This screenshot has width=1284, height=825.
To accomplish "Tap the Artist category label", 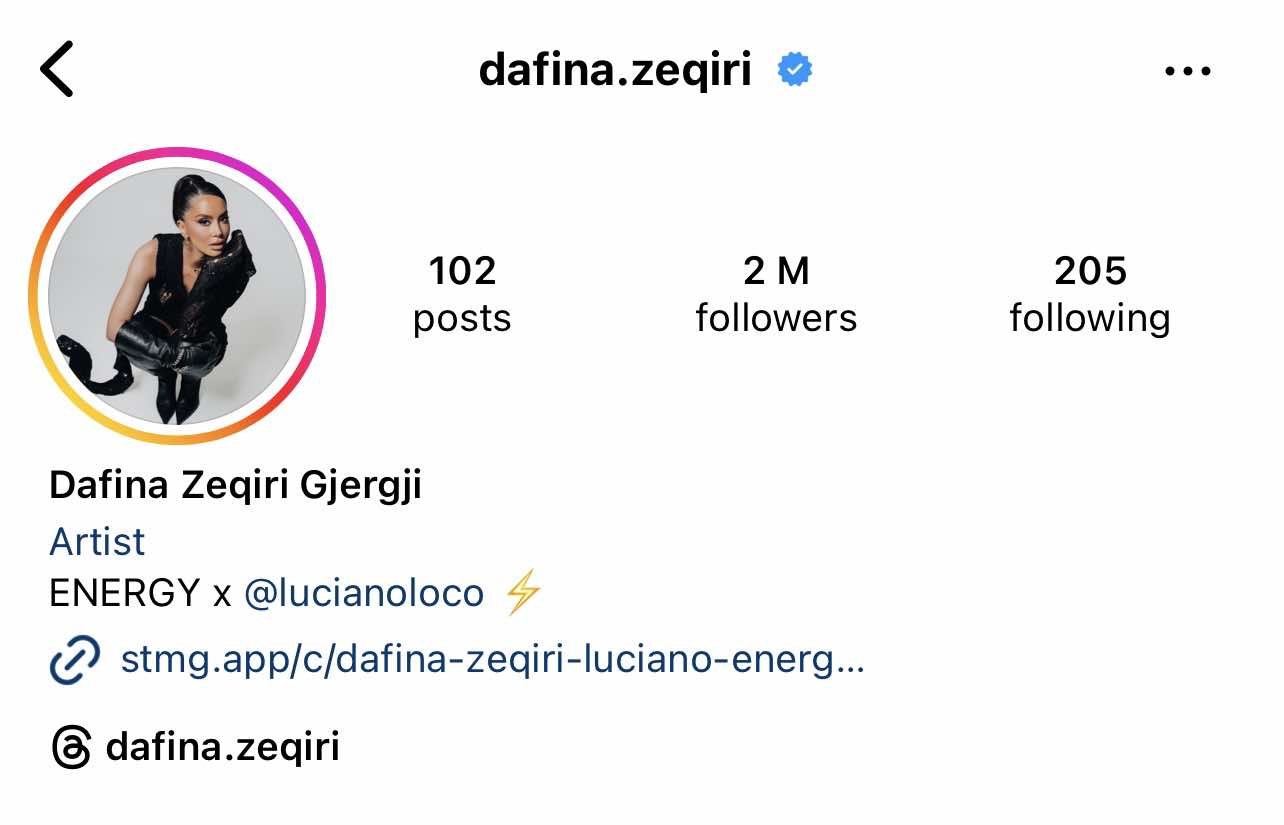I will (97, 542).
